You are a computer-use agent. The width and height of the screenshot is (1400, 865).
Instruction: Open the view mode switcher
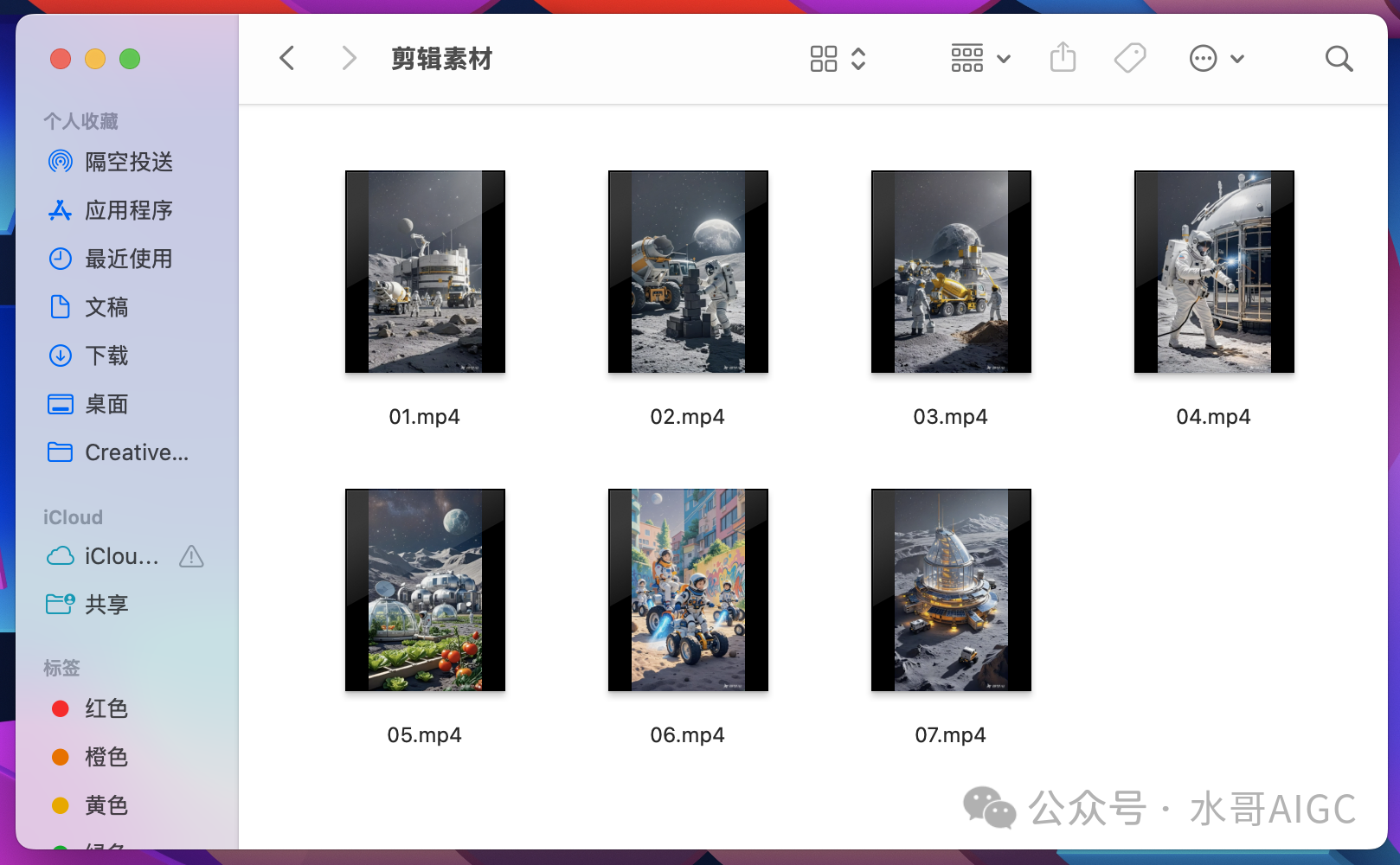[837, 59]
